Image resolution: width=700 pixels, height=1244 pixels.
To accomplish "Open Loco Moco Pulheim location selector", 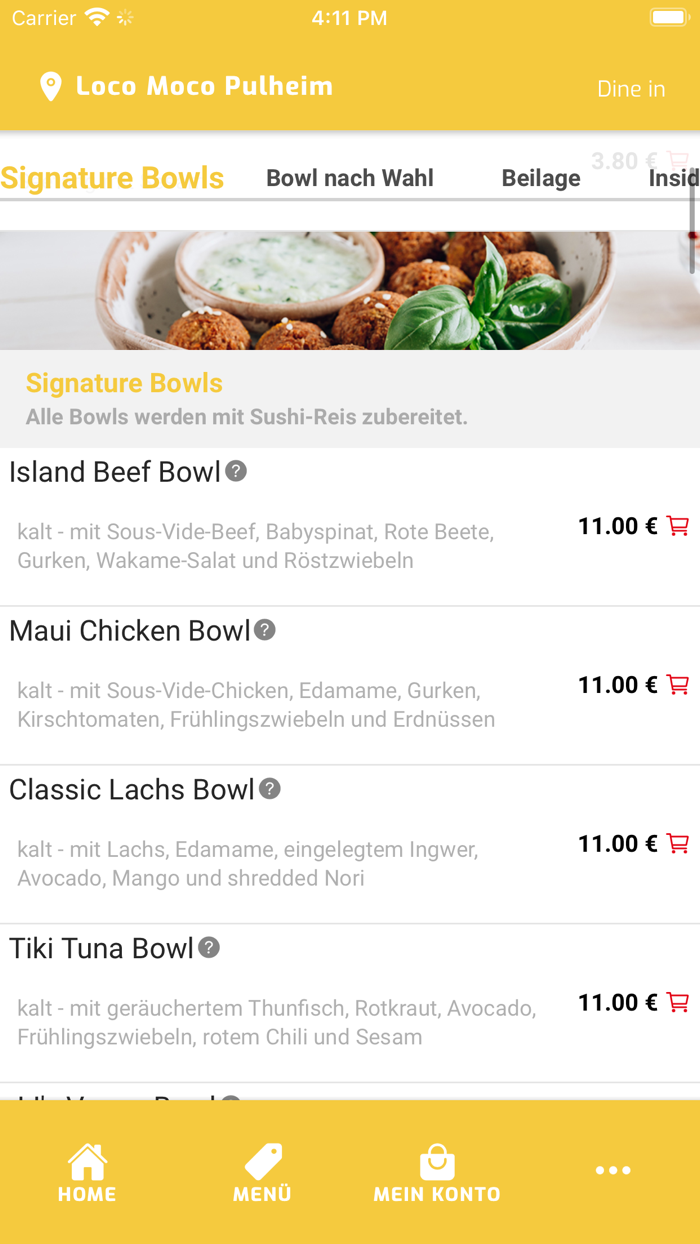I will 187,87.
